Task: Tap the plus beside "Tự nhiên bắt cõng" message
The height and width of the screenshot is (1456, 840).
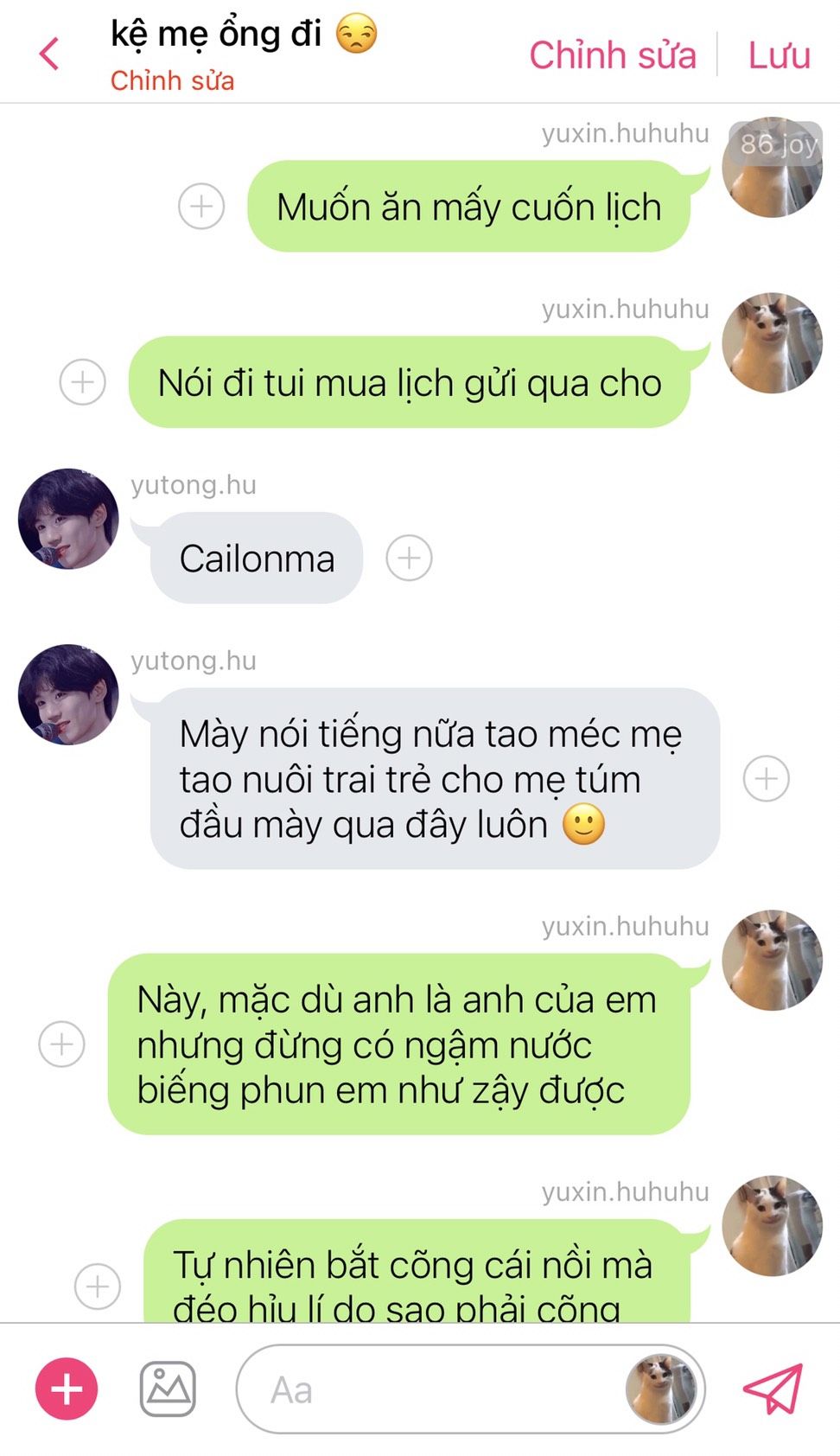Action: [x=98, y=1287]
